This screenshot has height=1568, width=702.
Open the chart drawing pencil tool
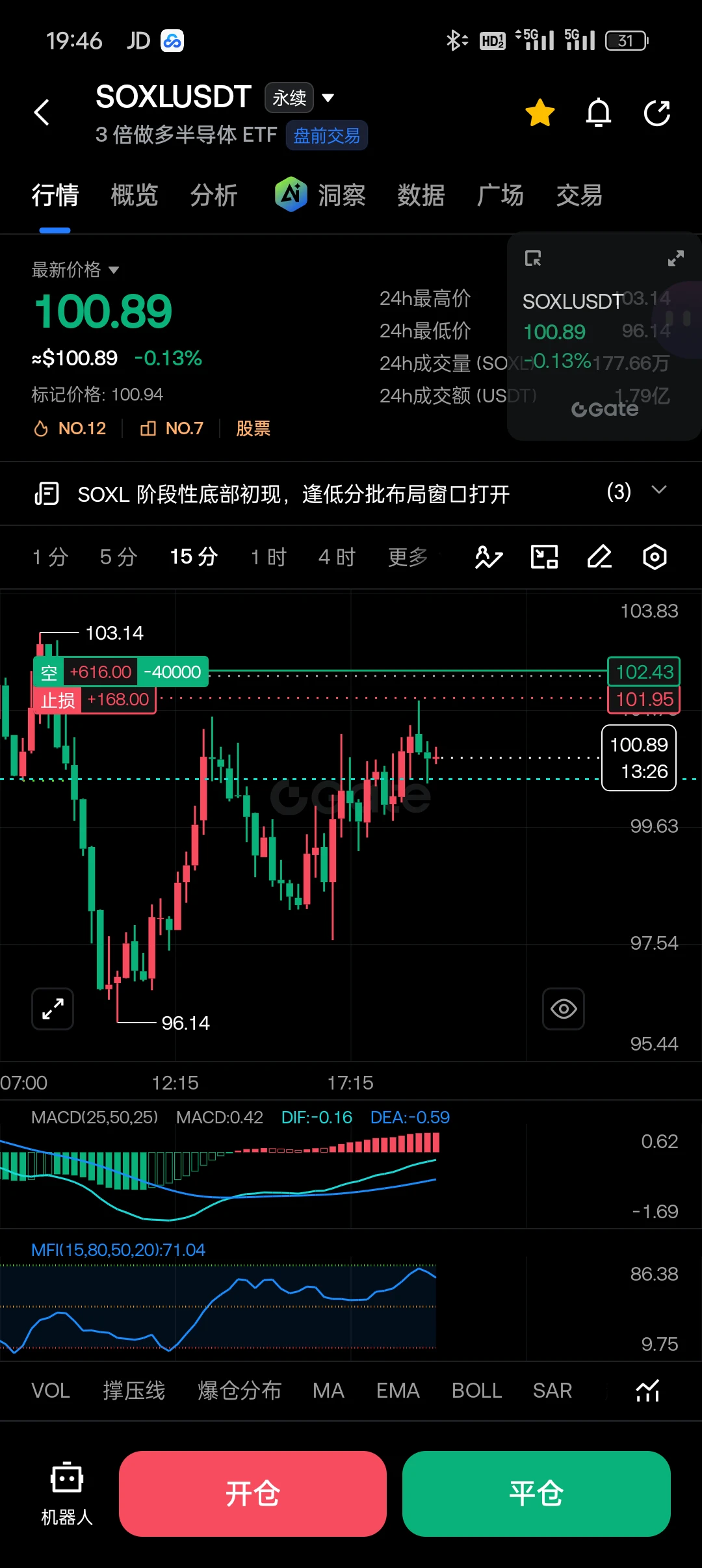(599, 557)
